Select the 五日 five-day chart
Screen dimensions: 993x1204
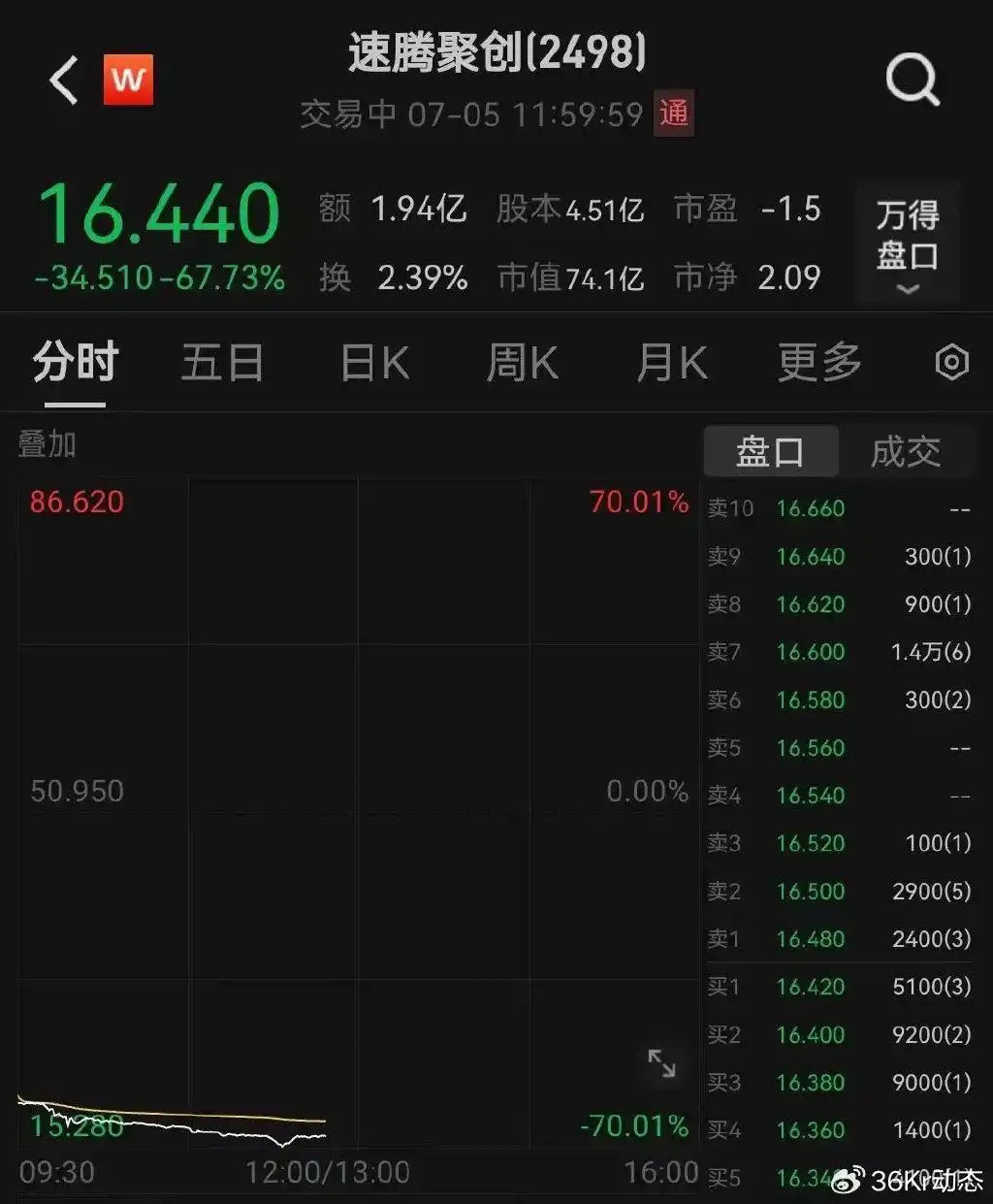point(222,362)
